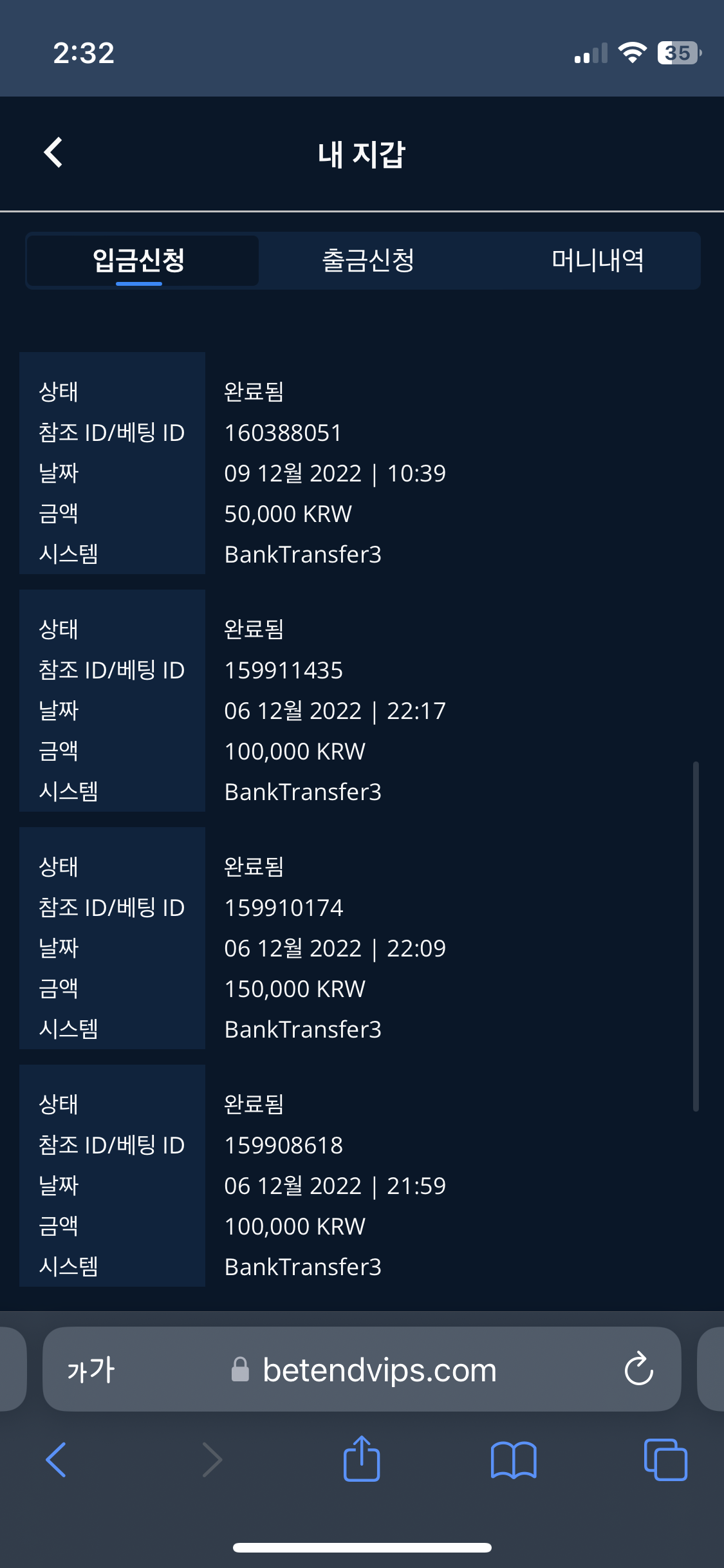Tap the betendvips.com address bar
The image size is (724, 1568).
(x=380, y=1370)
